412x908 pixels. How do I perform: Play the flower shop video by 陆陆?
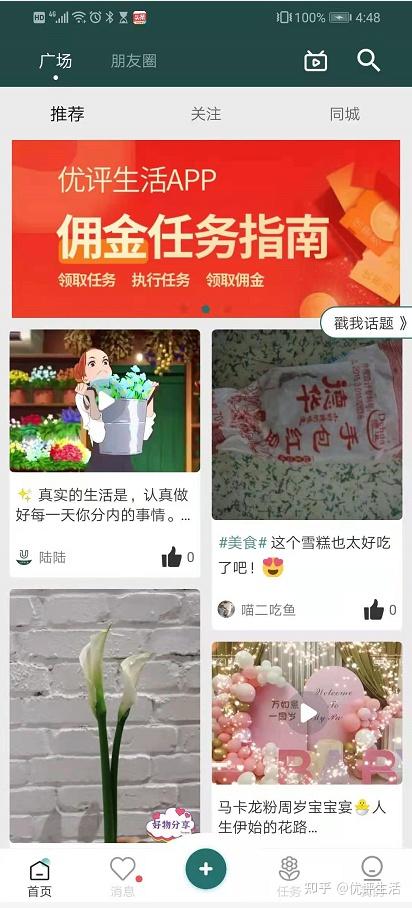[105, 400]
